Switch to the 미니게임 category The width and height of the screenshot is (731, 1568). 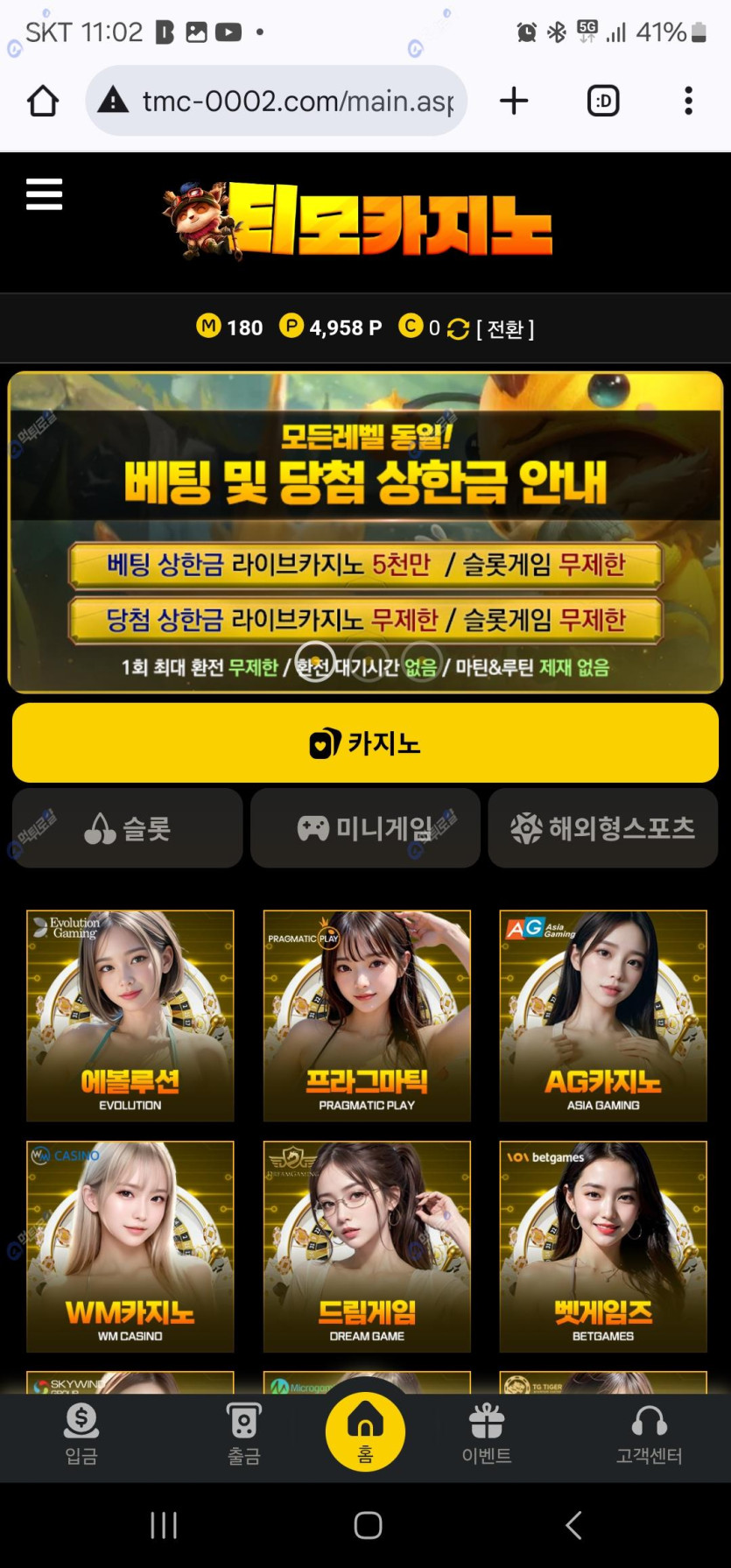(x=365, y=828)
